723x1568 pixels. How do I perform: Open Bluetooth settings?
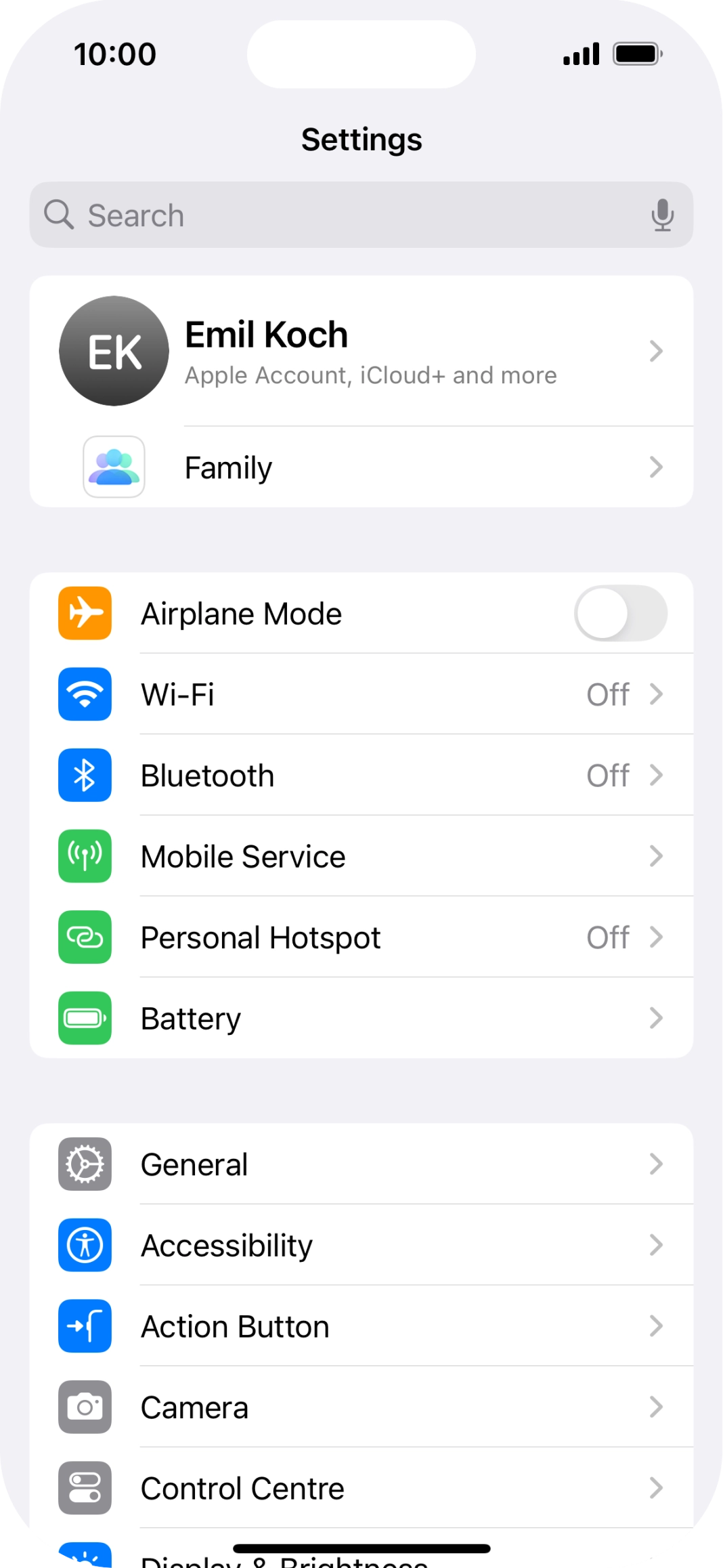tap(361, 776)
